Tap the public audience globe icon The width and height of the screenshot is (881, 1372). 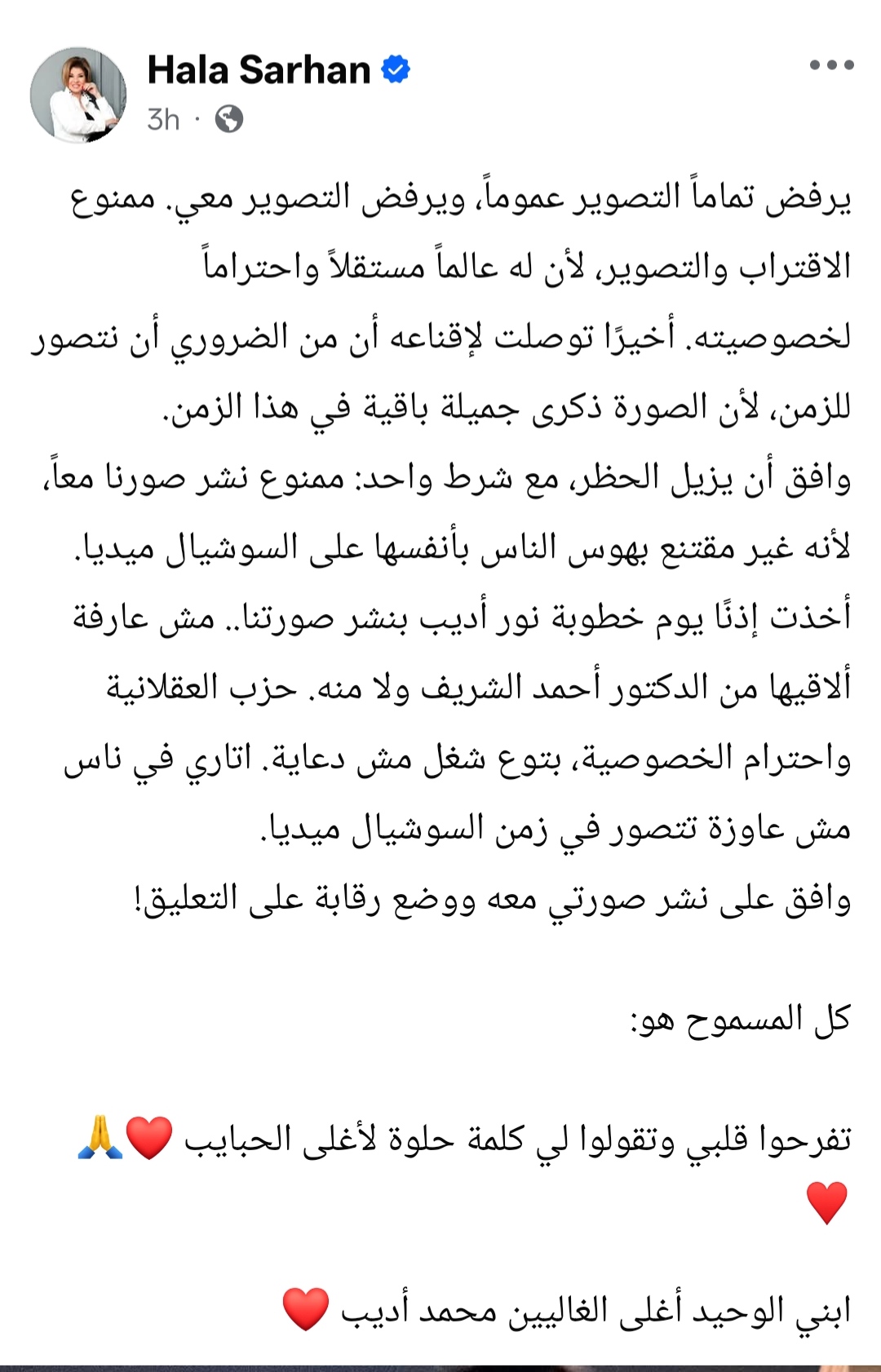(229, 120)
